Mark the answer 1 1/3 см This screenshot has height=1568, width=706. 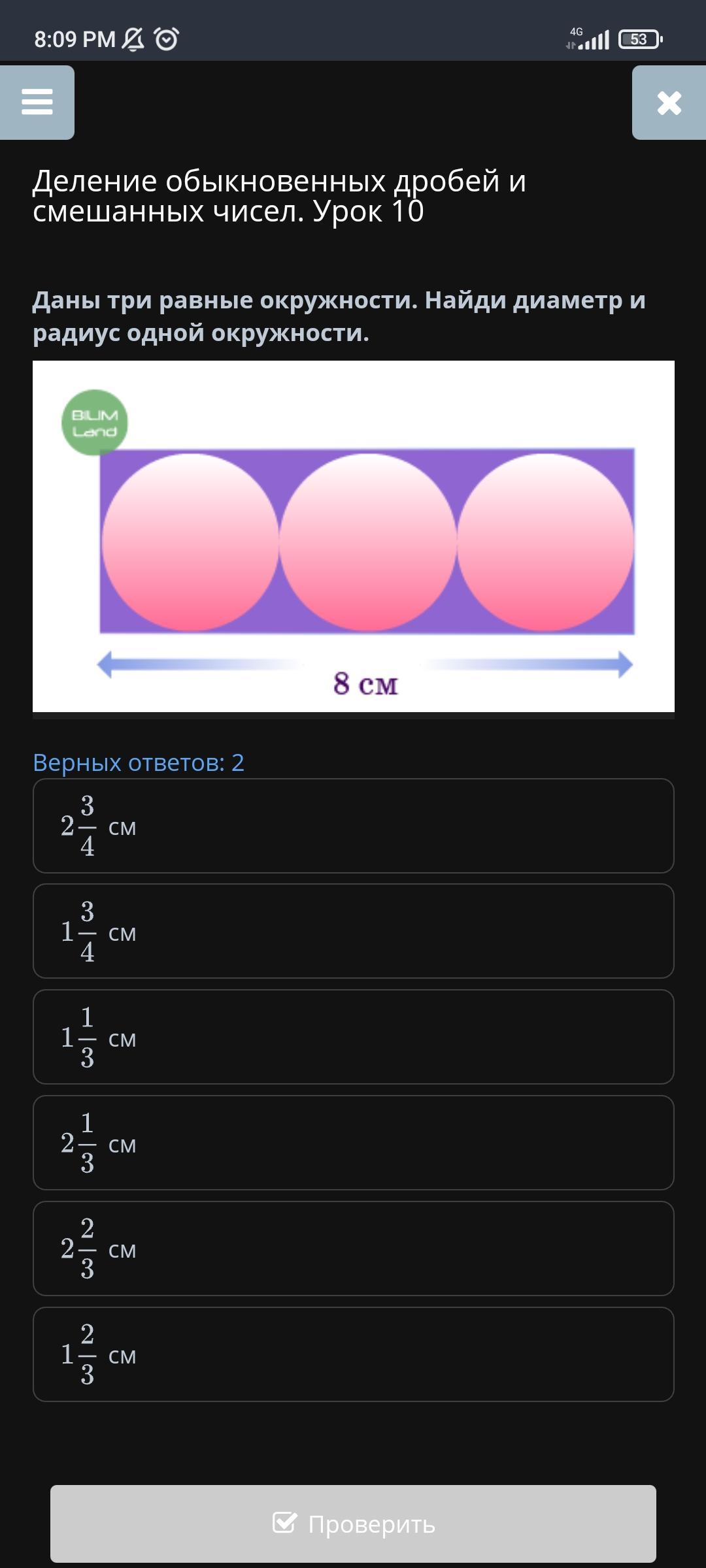pyautogui.click(x=353, y=1037)
